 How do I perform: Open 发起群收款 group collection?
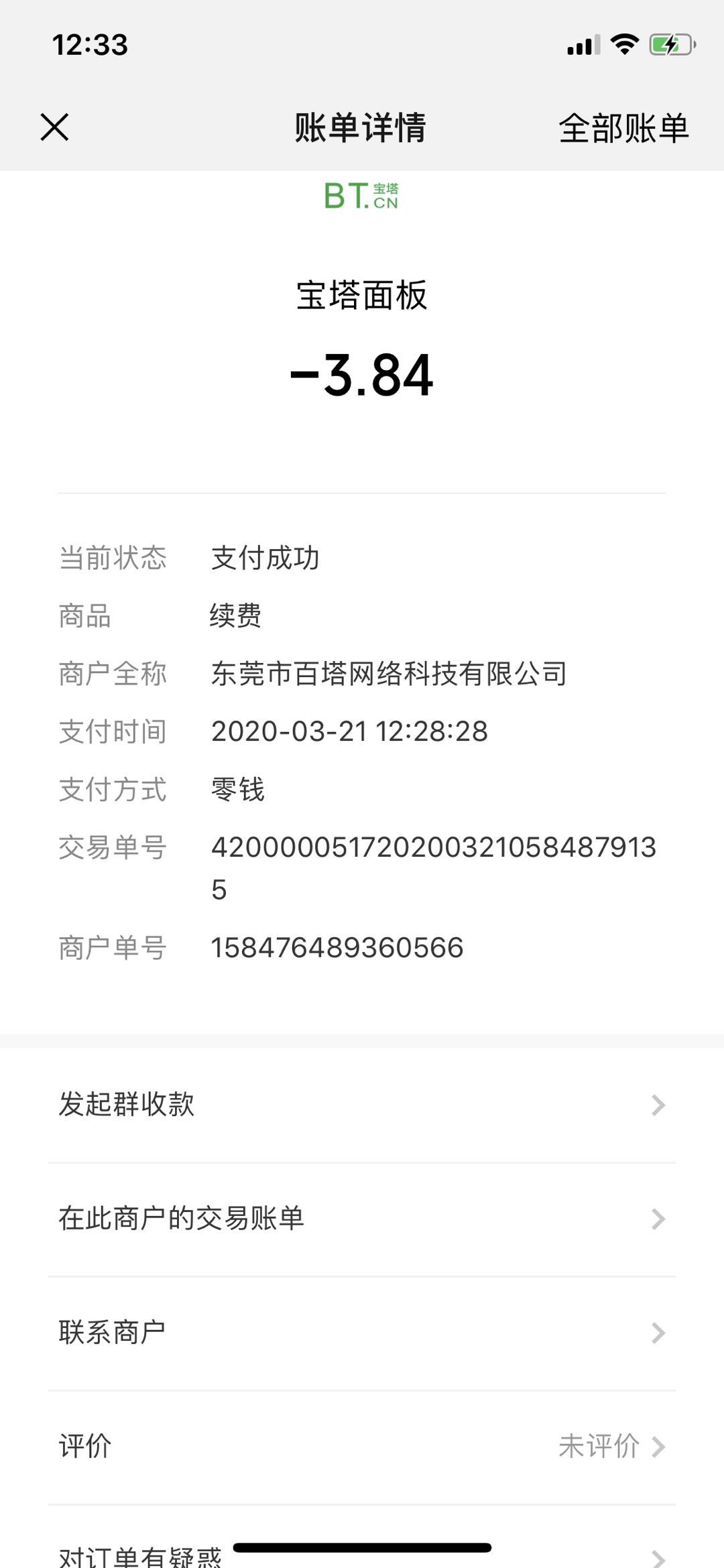362,1105
